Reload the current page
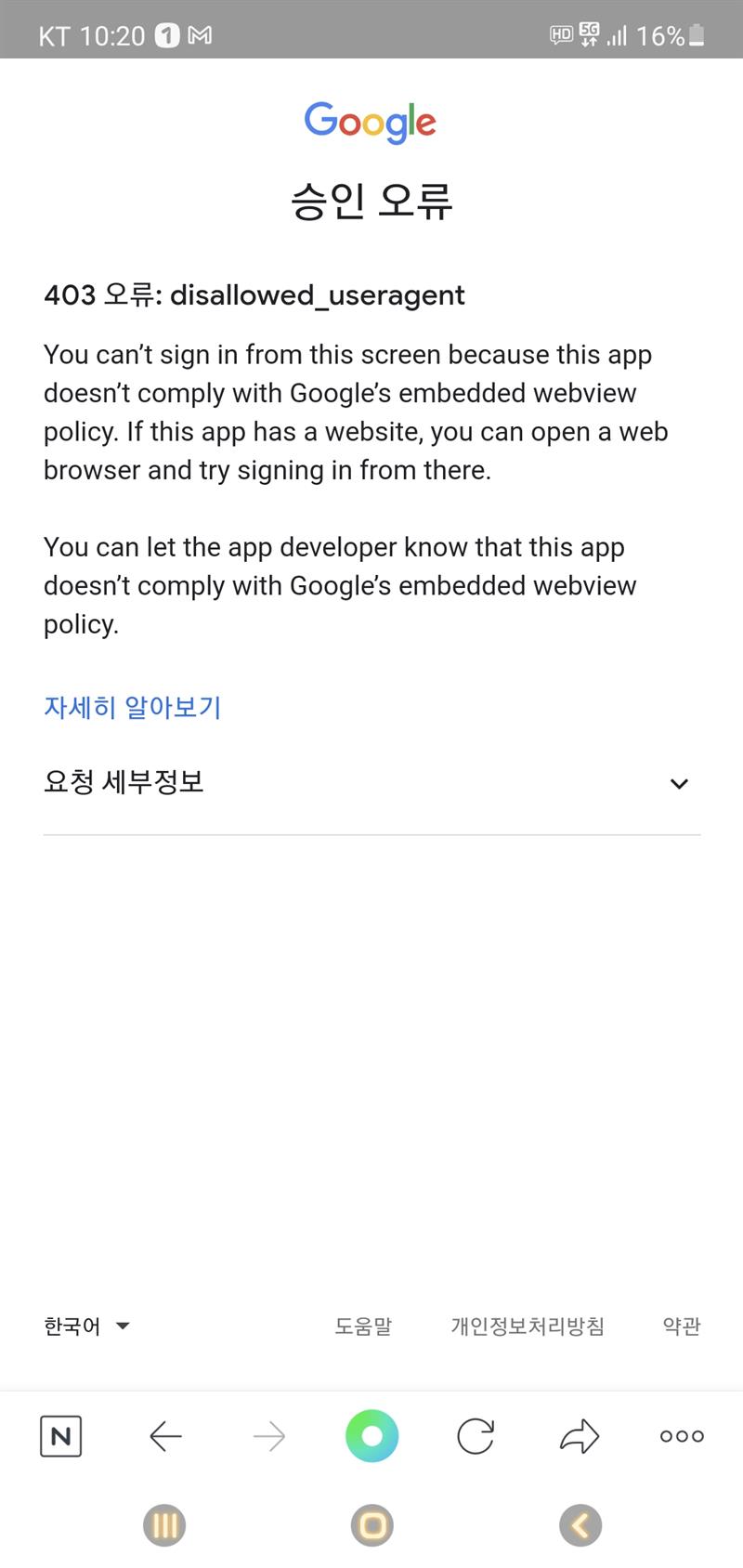This screenshot has height=1568, width=743. 476,1436
